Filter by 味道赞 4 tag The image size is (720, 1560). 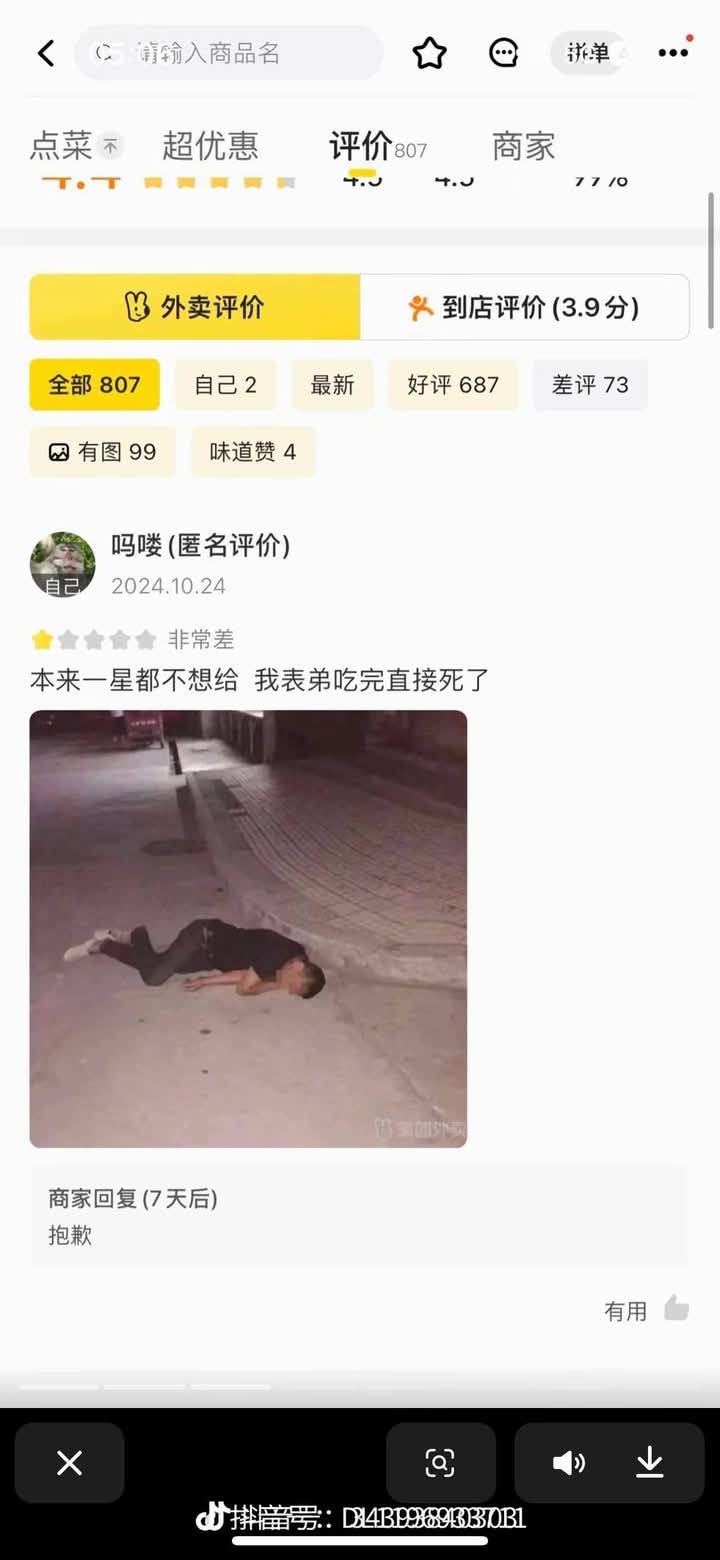[x=252, y=452]
